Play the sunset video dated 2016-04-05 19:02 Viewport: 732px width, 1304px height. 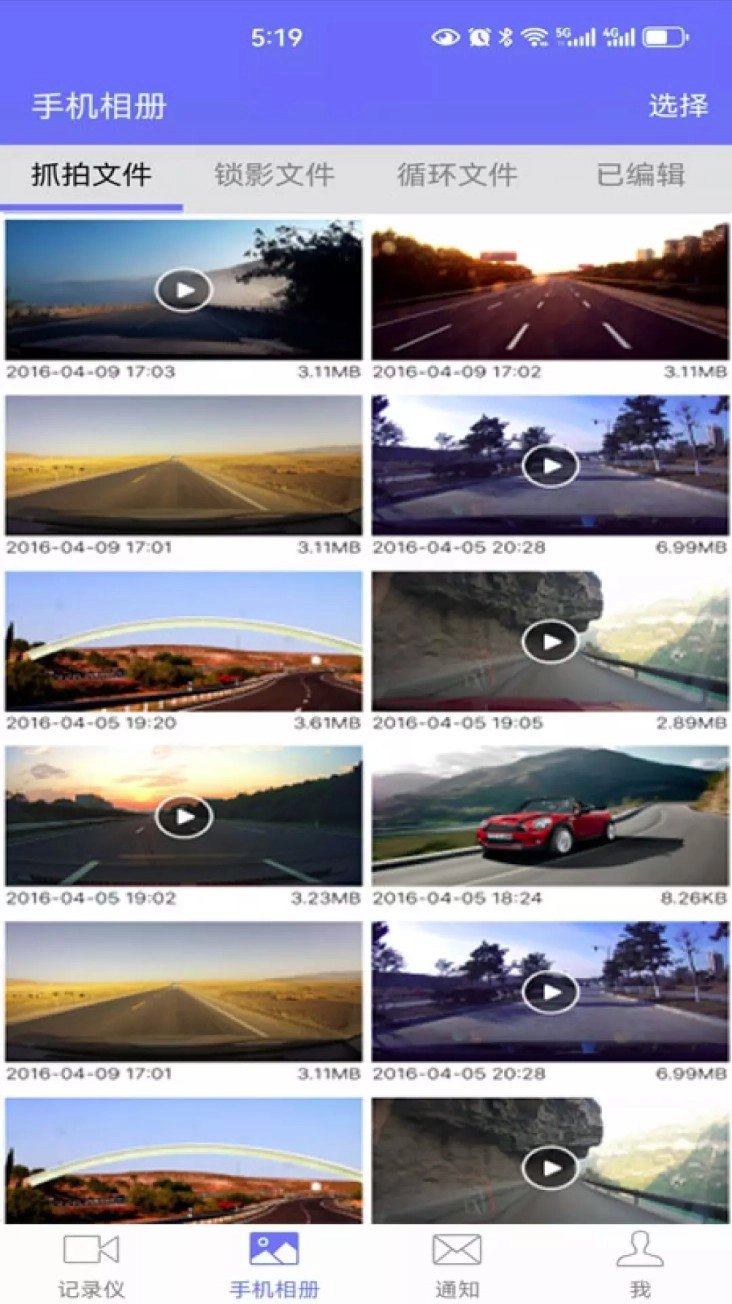184,816
